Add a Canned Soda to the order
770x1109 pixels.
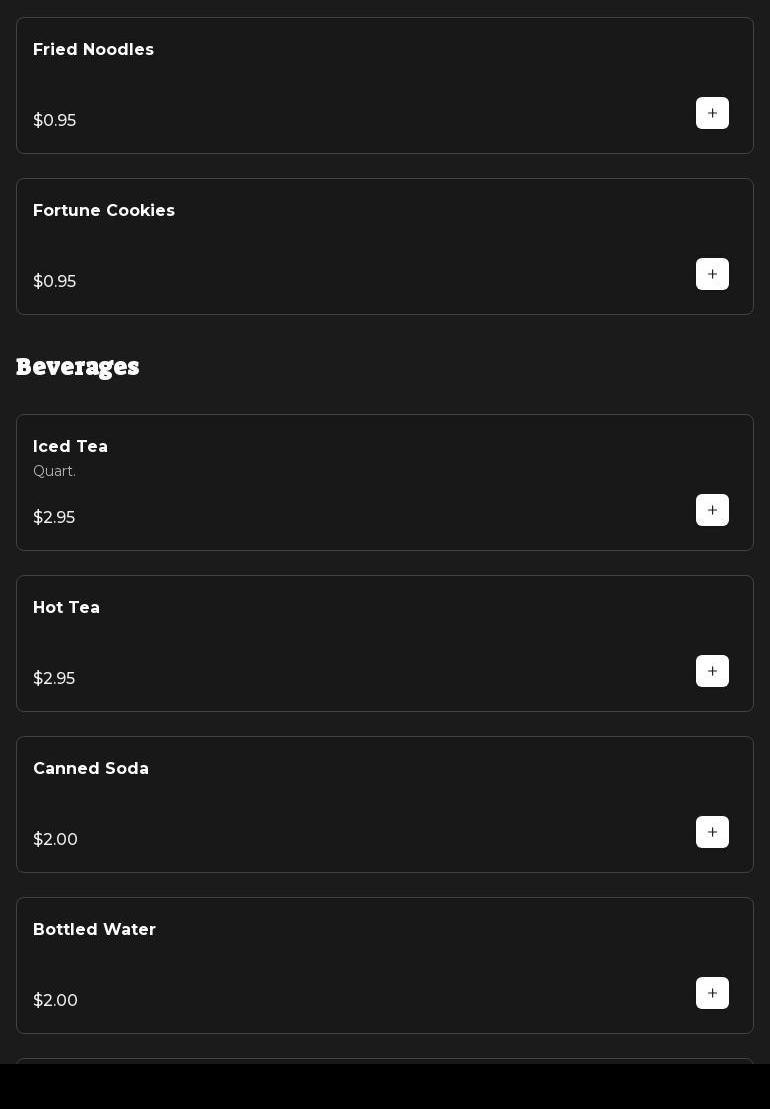coord(712,832)
